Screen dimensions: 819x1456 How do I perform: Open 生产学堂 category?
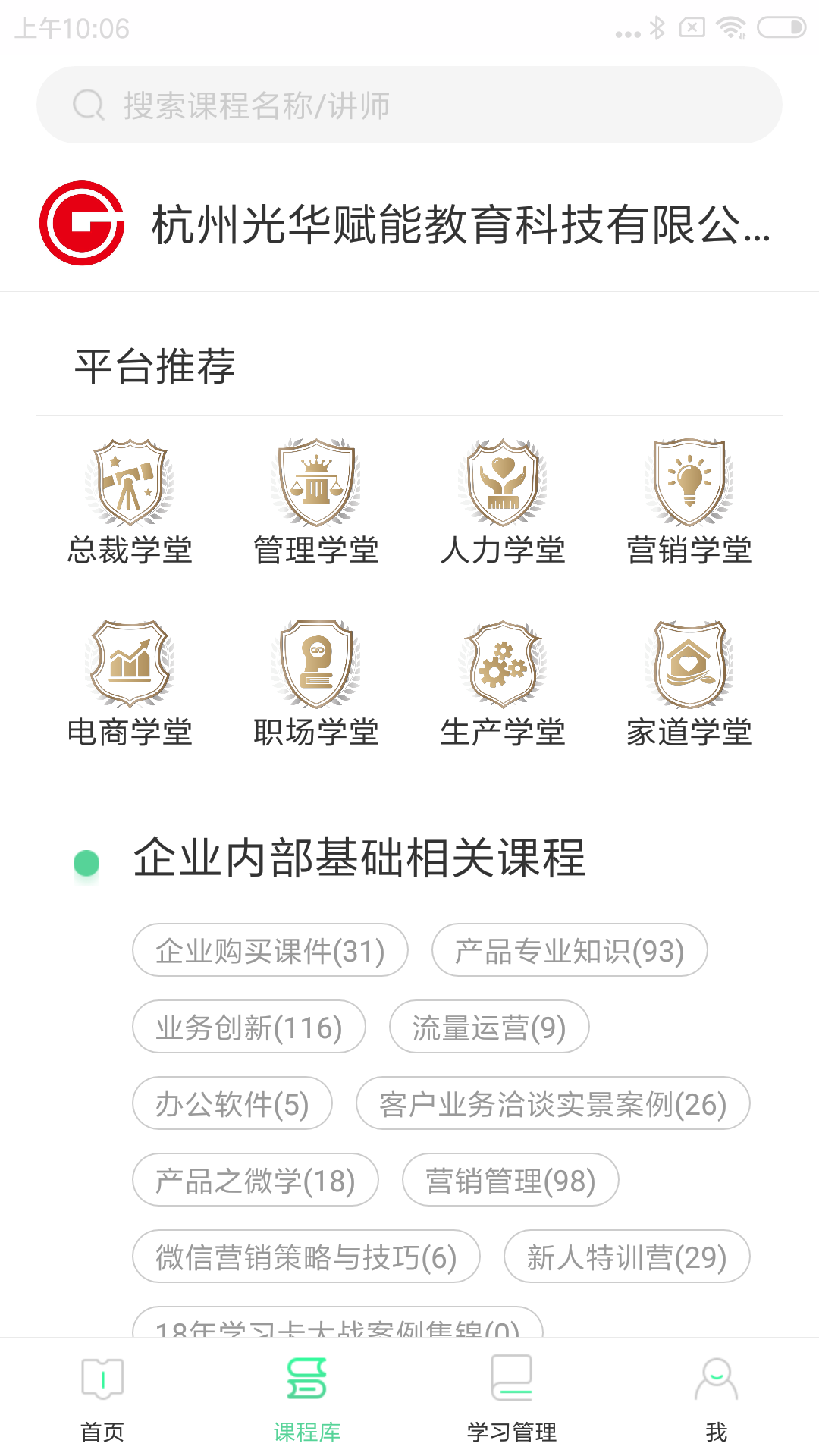(x=503, y=684)
